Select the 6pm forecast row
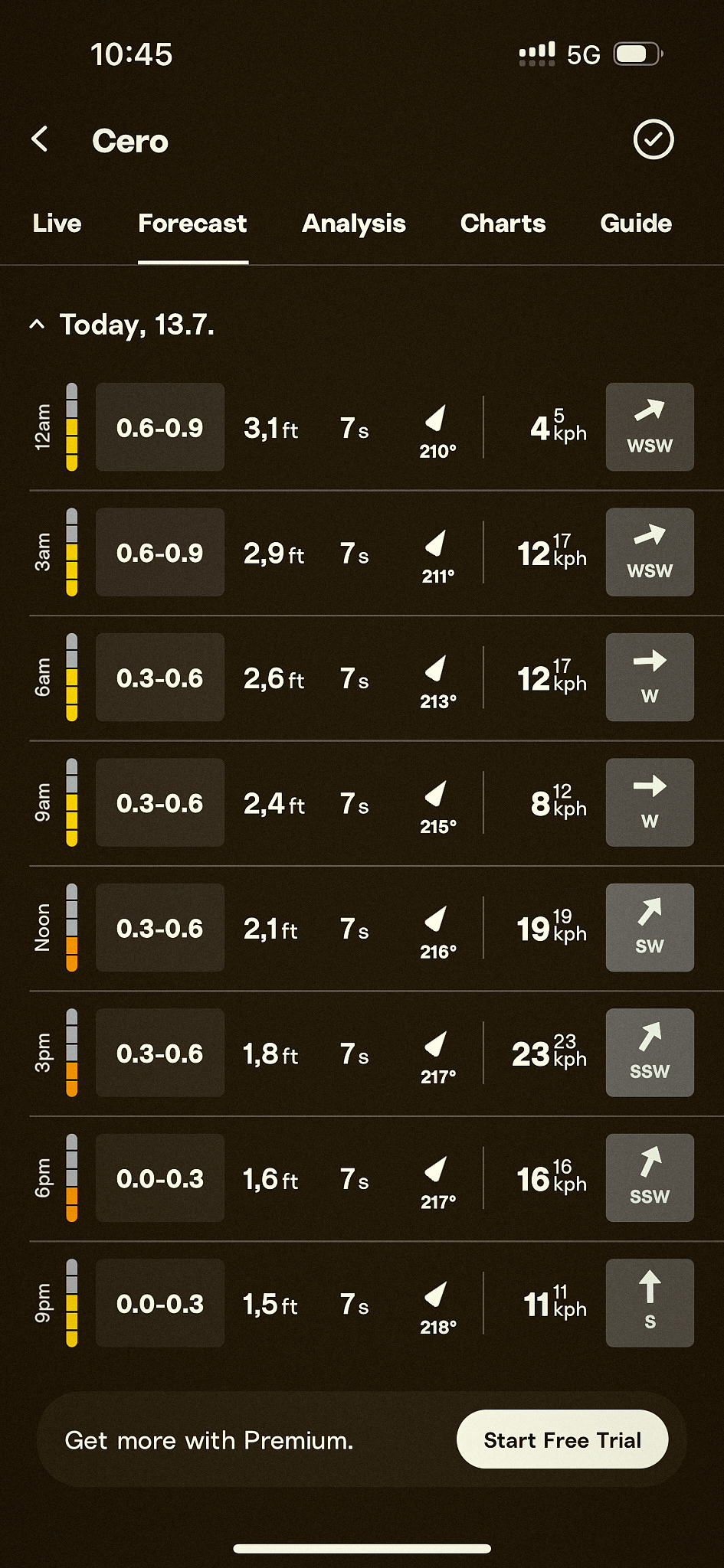 click(x=362, y=1178)
